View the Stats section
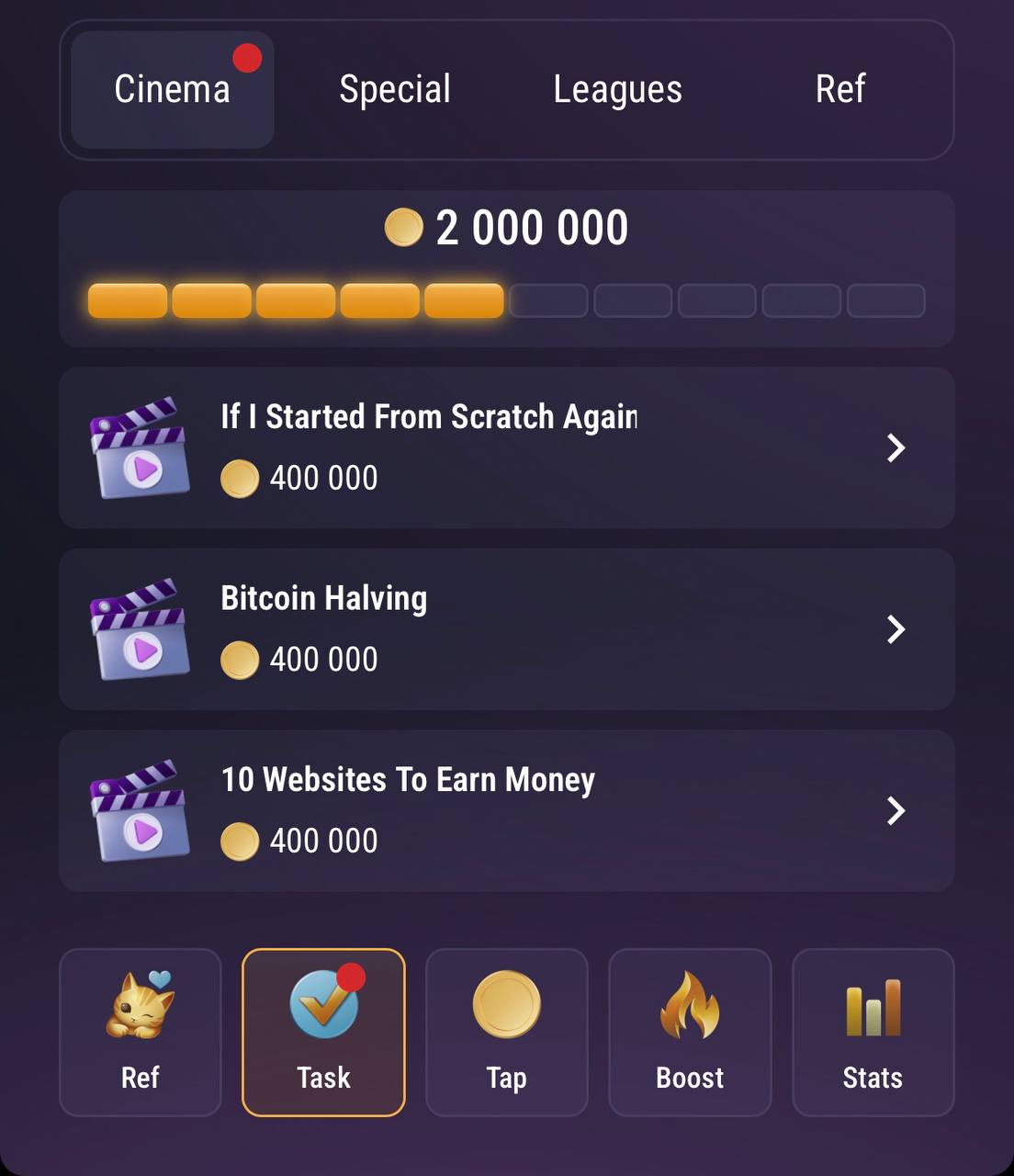This screenshot has width=1014, height=1176. (873, 1032)
